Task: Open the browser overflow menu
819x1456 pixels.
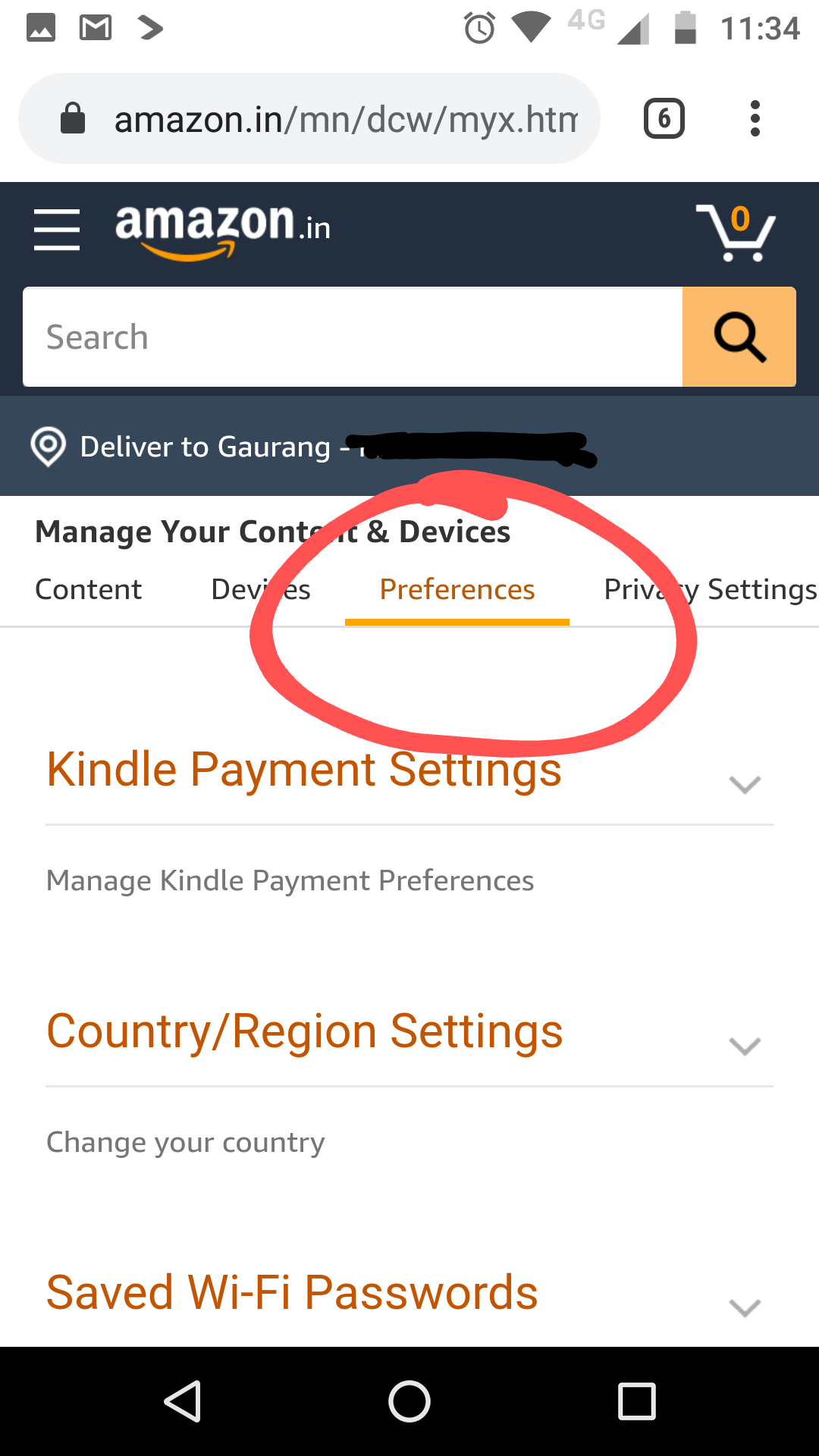Action: tap(755, 118)
